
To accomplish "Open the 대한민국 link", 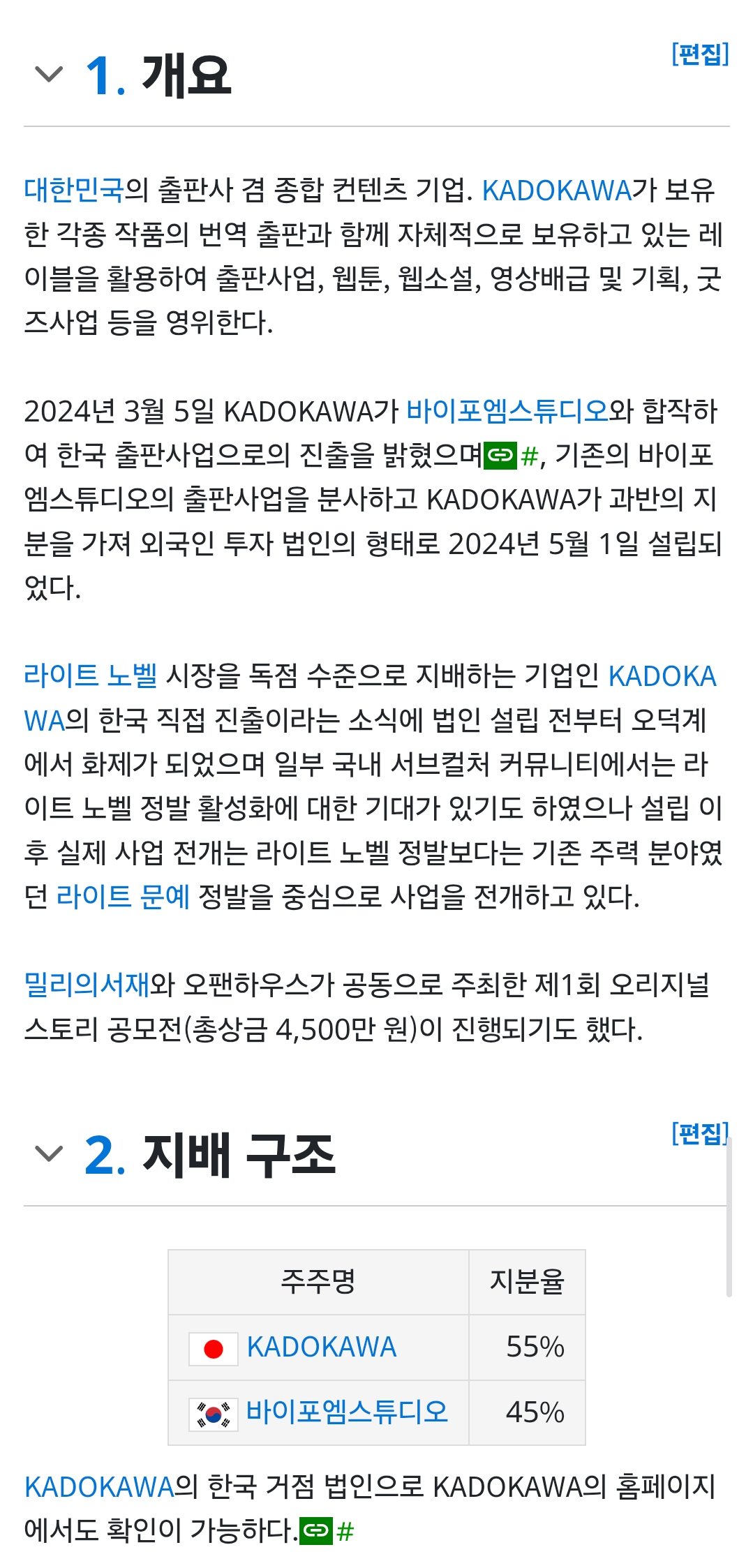I will click(74, 190).
